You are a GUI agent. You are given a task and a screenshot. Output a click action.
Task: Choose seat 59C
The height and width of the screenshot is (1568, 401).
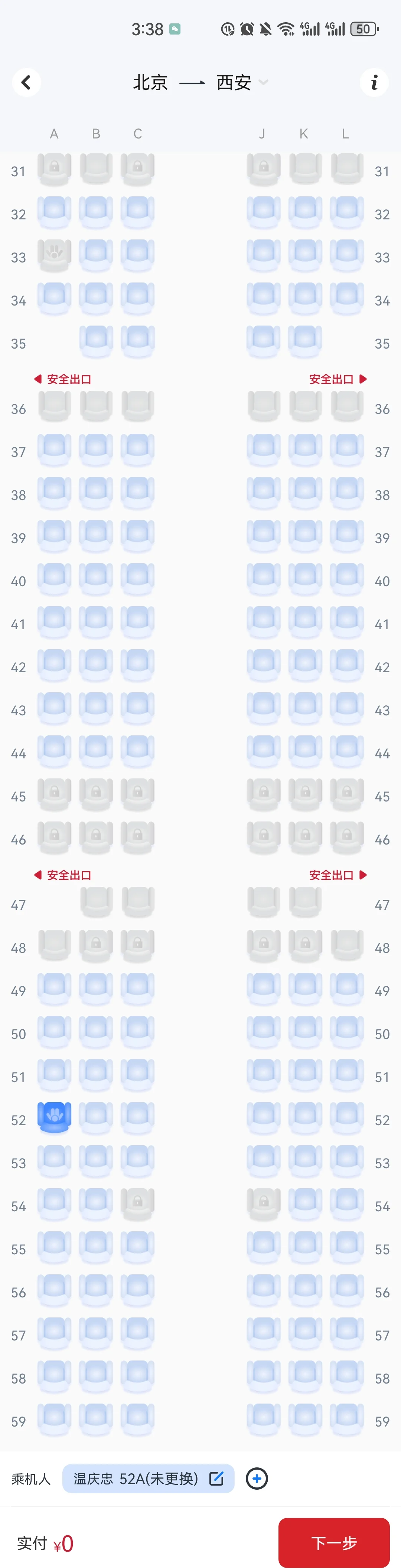point(137,1418)
